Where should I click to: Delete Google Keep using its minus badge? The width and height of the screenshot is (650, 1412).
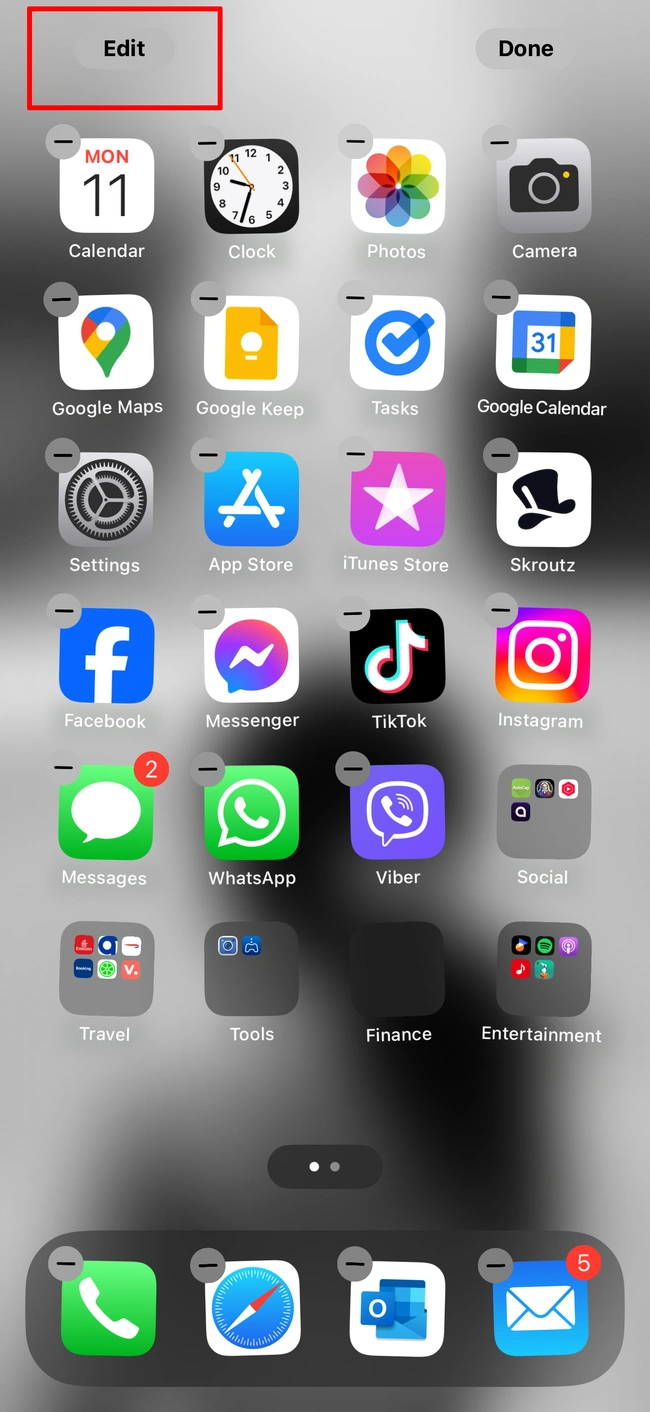[207, 300]
